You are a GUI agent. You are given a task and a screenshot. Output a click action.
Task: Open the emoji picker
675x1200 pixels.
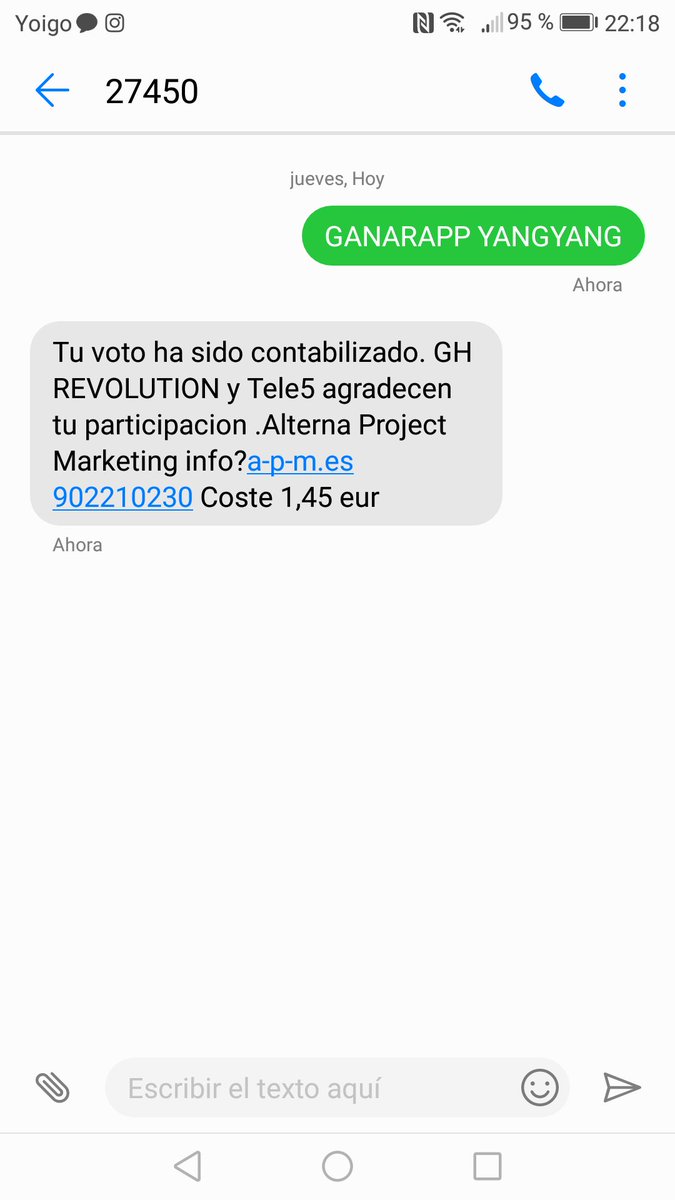tap(540, 1087)
